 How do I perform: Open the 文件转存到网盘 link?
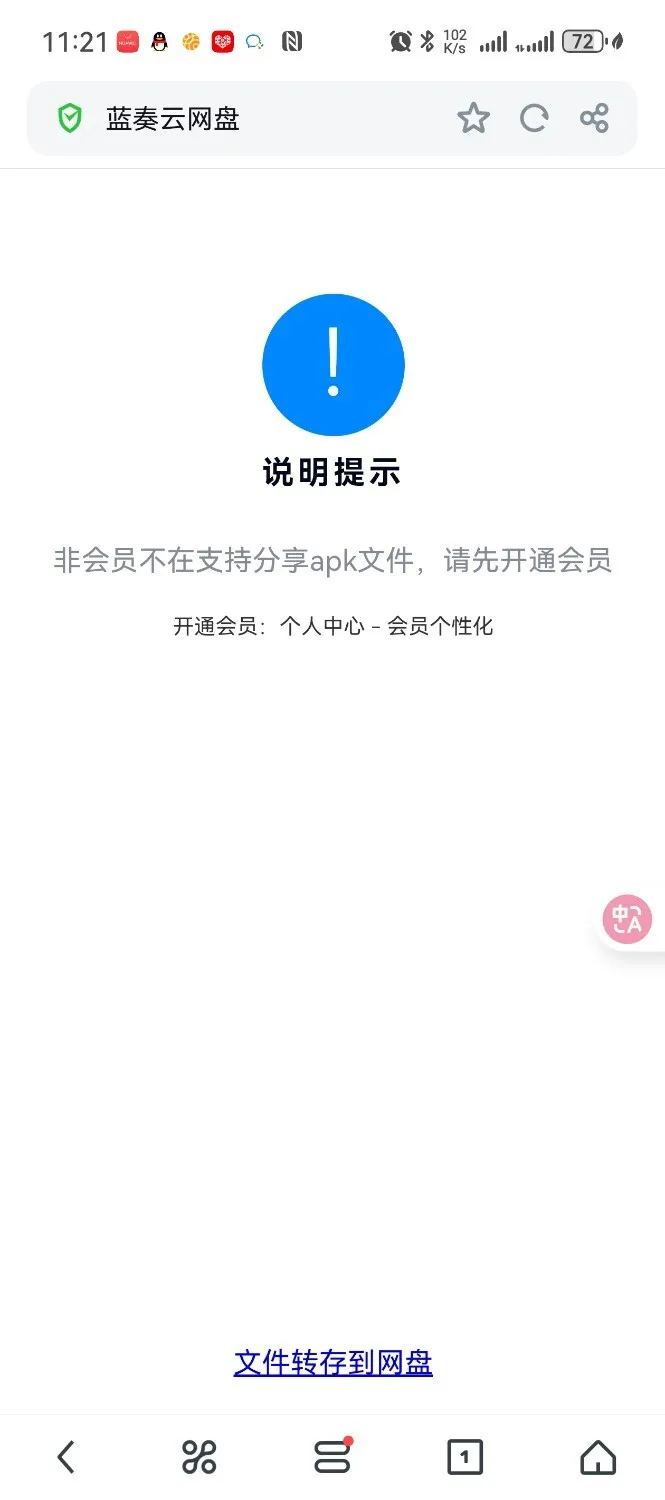(333, 1362)
